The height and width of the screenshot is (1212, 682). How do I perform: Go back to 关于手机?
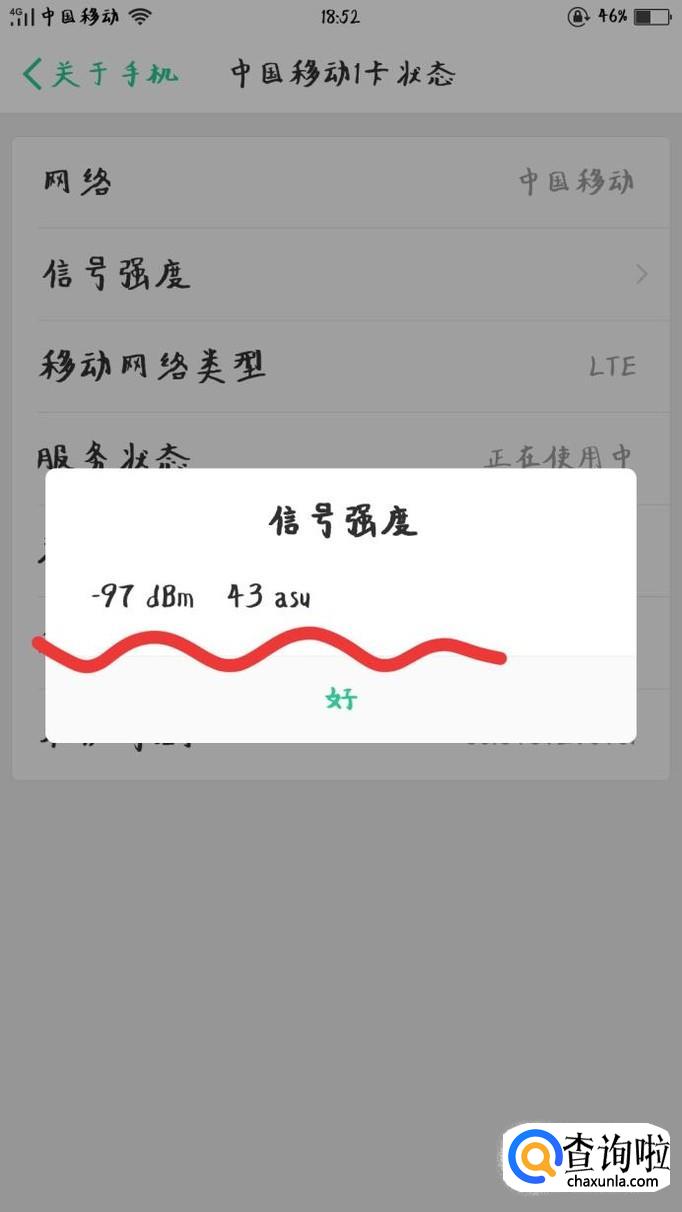[100, 74]
